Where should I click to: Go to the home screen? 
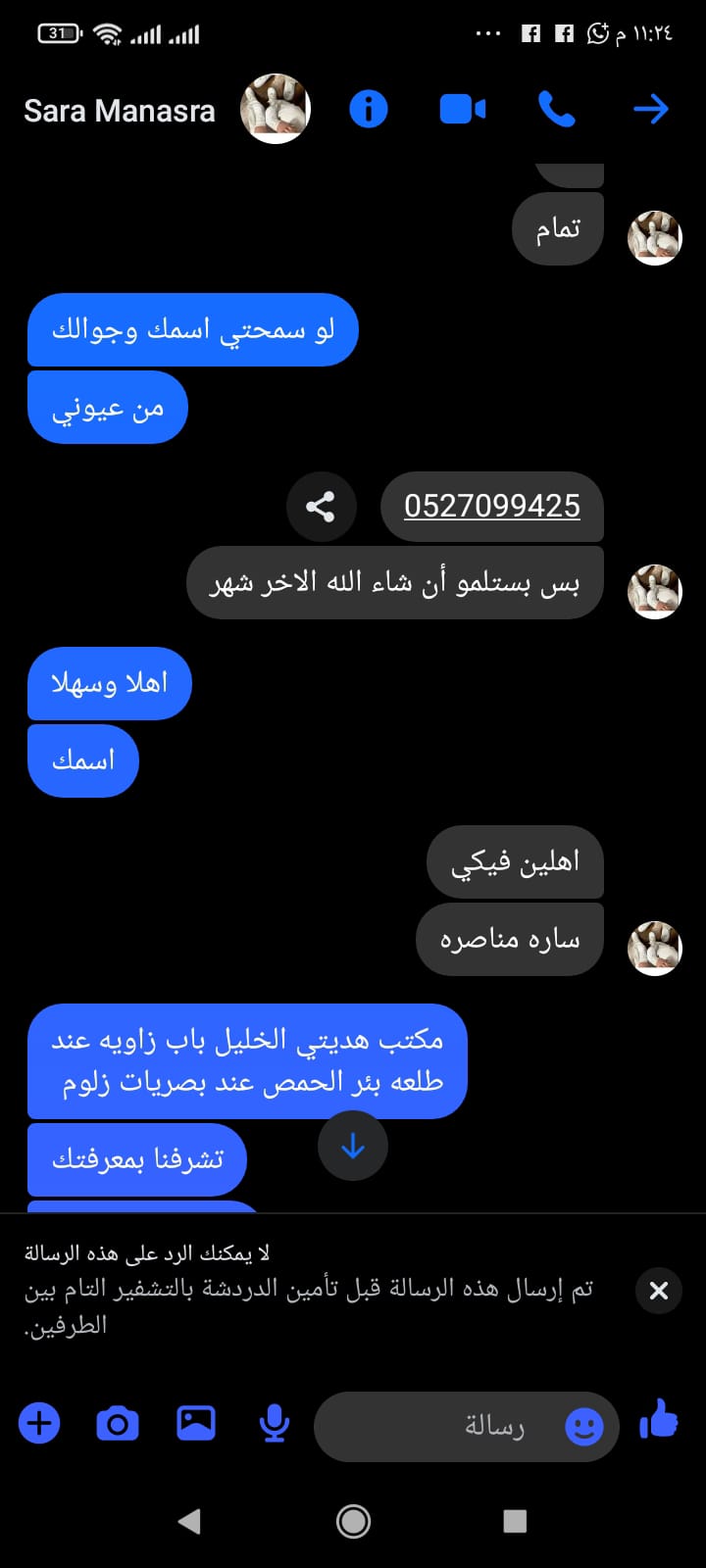point(353,1521)
